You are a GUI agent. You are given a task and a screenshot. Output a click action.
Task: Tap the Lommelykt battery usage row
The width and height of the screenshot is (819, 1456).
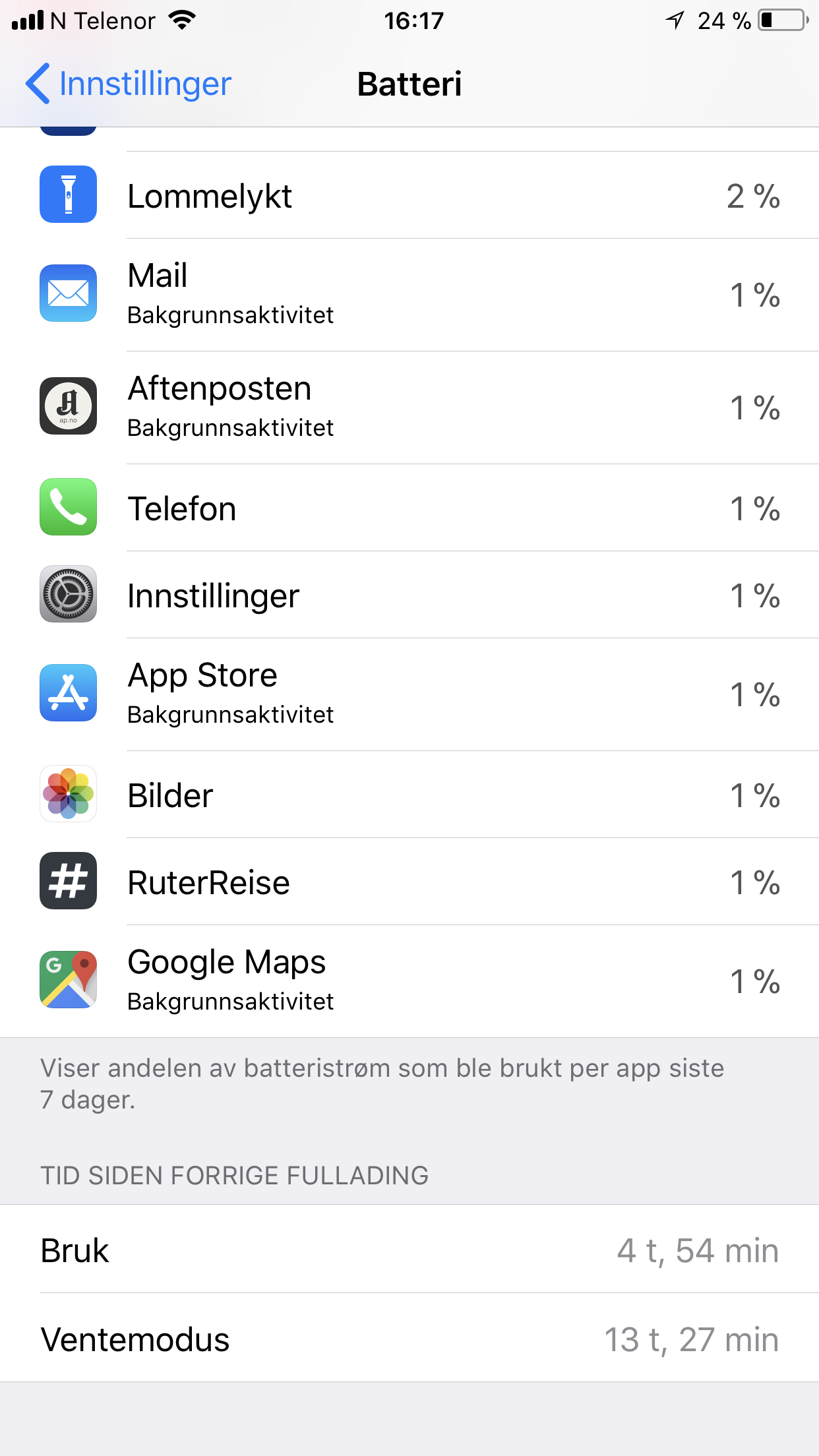click(x=409, y=195)
